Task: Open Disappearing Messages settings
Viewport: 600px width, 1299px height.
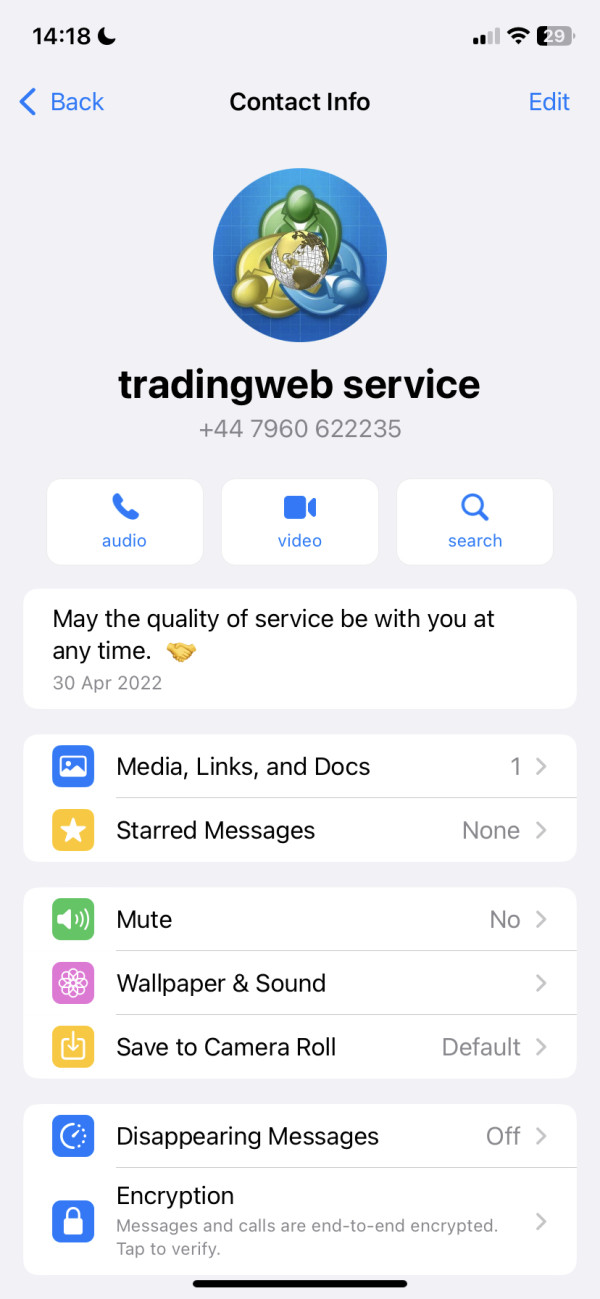Action: coord(300,1136)
